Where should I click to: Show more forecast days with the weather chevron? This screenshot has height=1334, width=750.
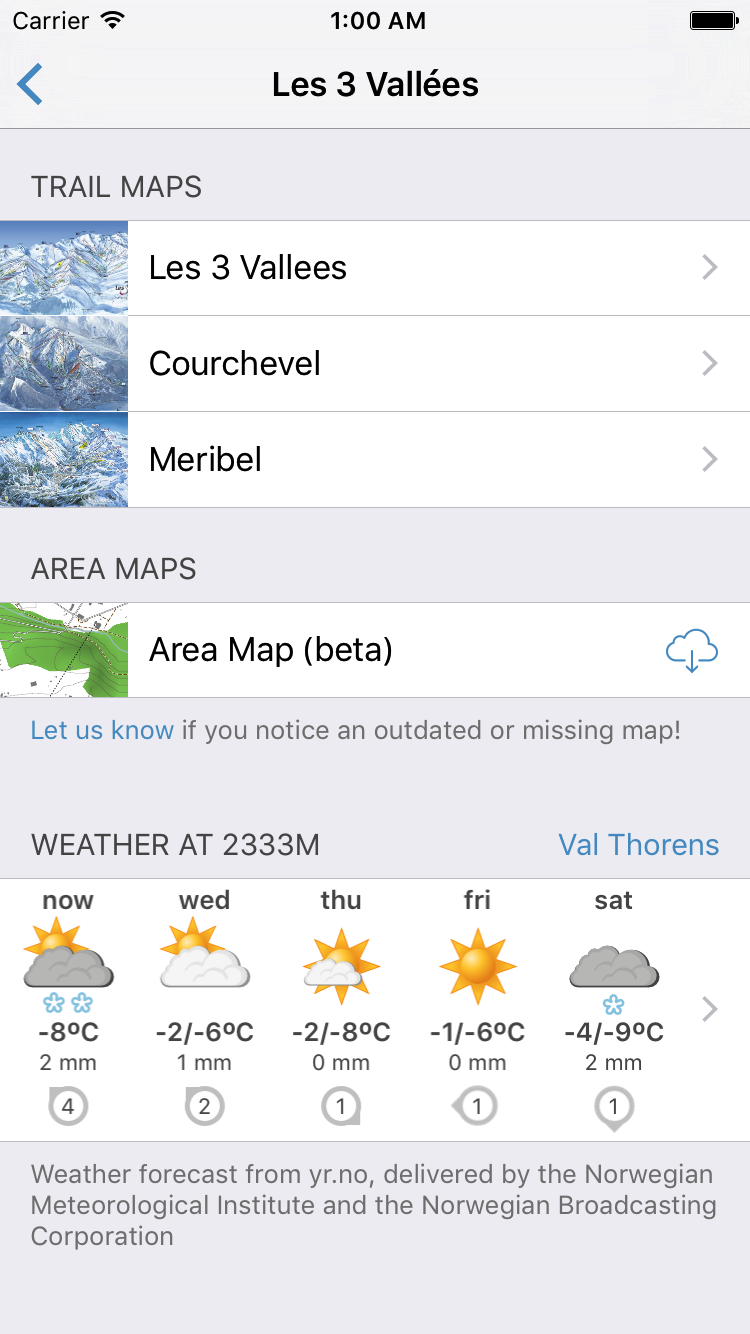[x=710, y=1009]
